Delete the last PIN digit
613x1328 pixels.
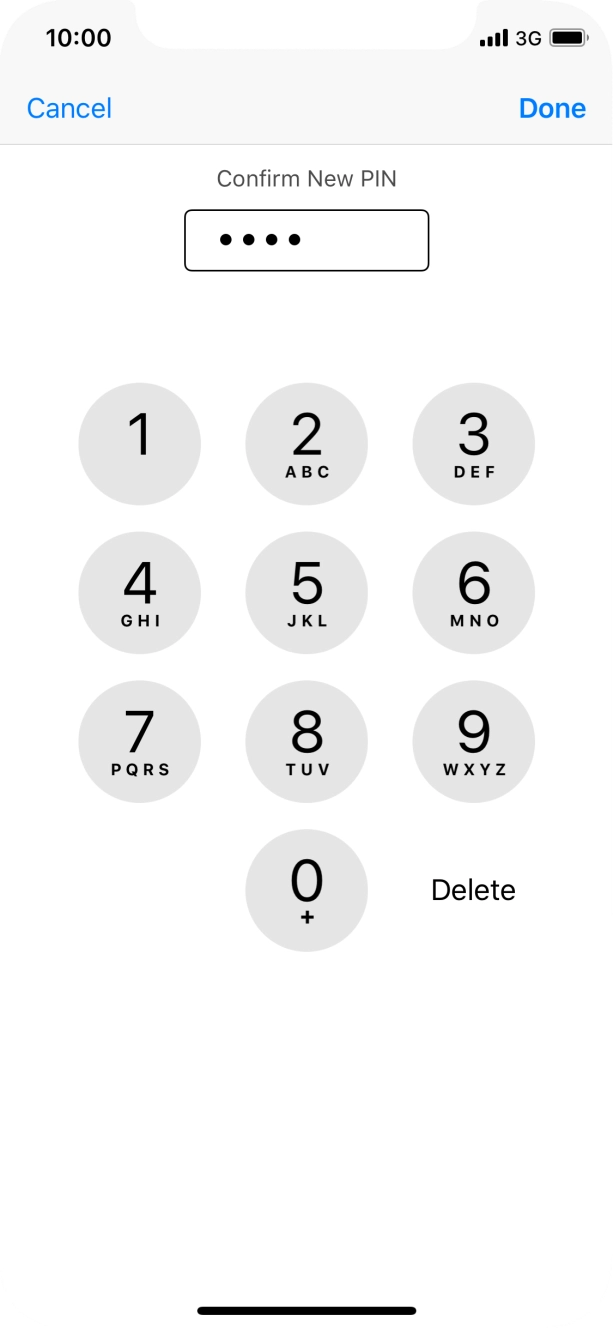(473, 890)
